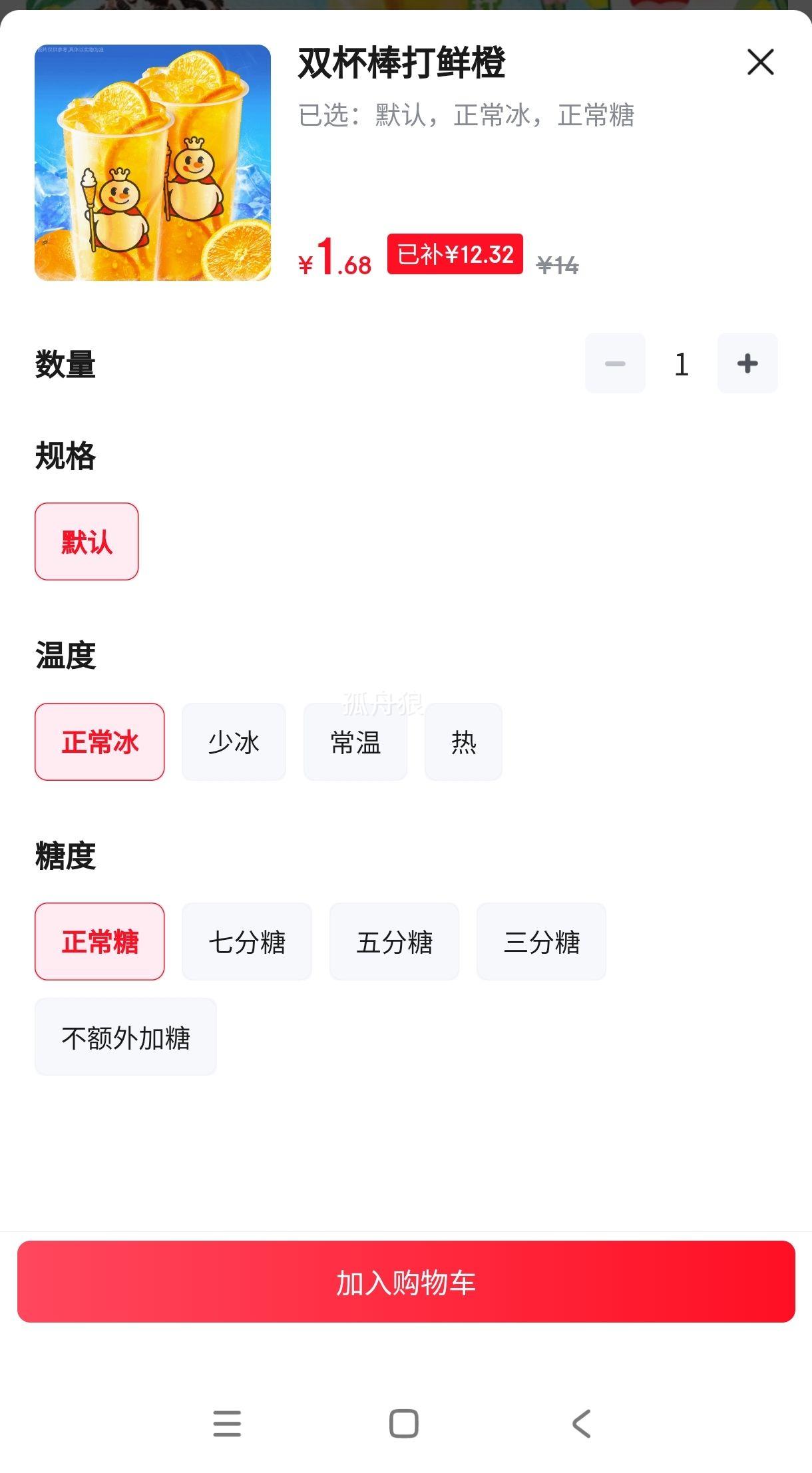Increase quantity with the plus button
This screenshot has height=1473, width=812.
click(747, 363)
